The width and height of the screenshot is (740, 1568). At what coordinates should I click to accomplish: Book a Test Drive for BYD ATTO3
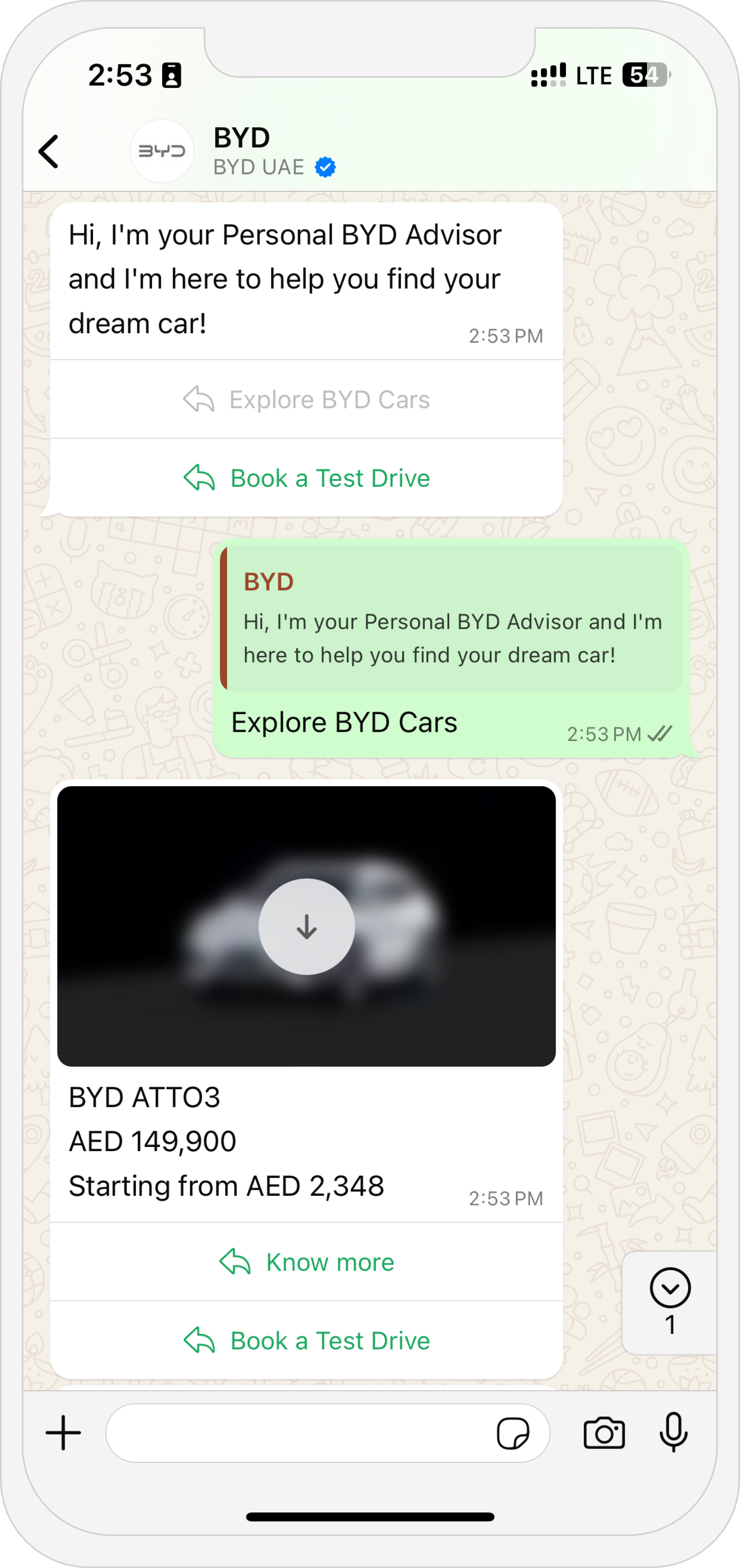pyautogui.click(x=306, y=1341)
